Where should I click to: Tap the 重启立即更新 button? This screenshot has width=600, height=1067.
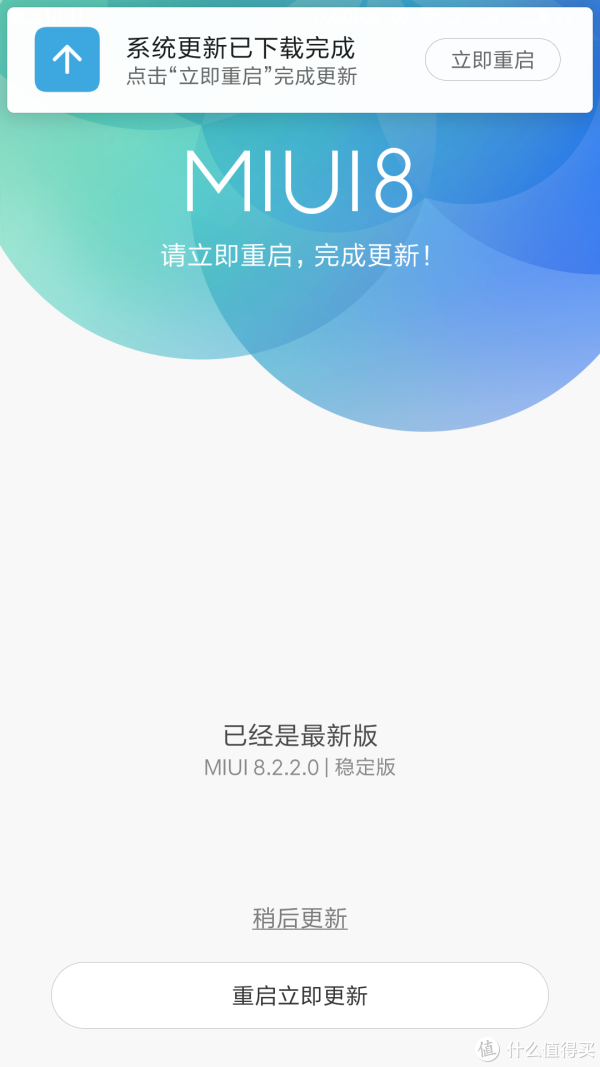[x=300, y=996]
